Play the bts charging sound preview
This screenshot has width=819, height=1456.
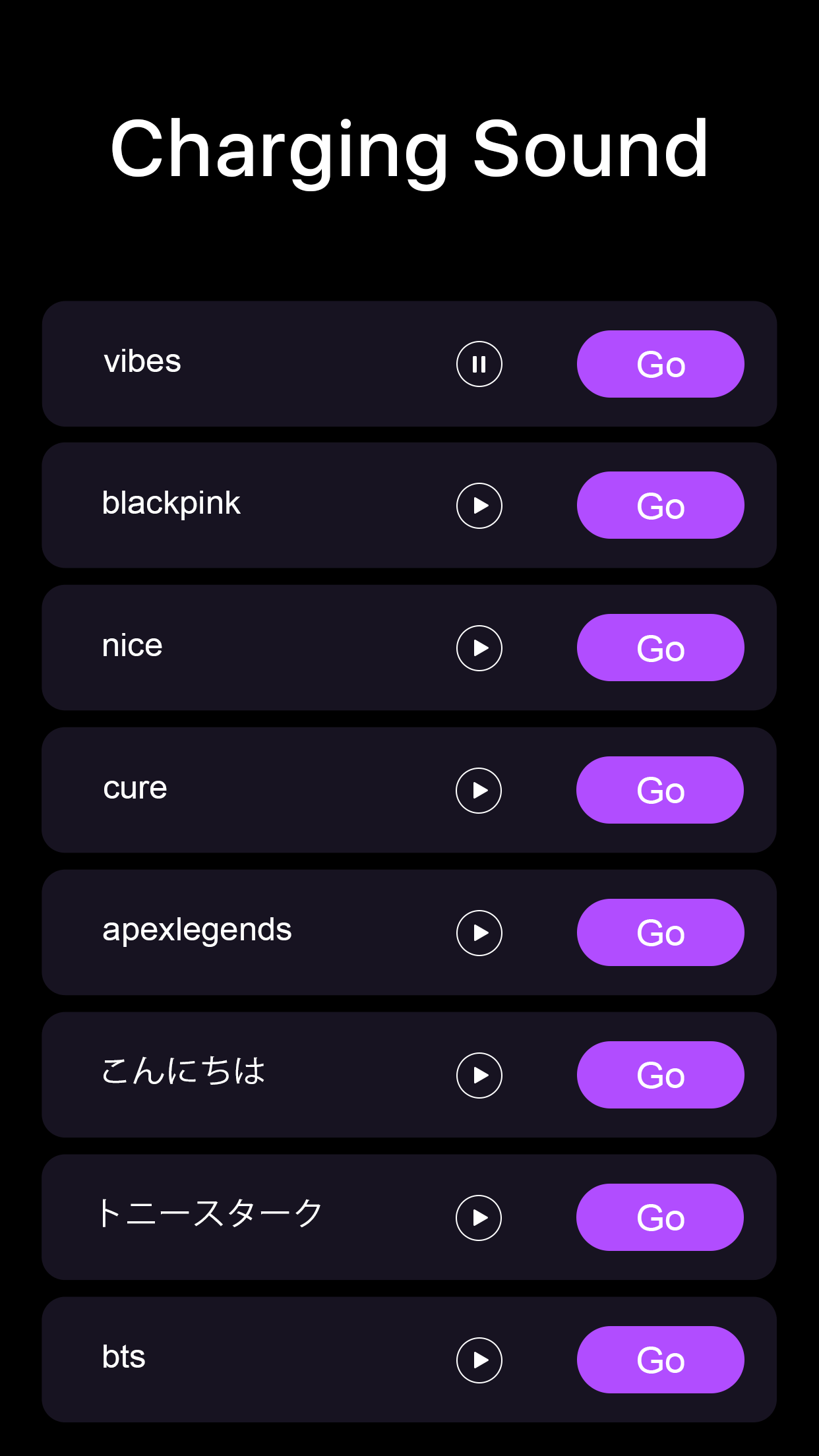click(x=479, y=1360)
